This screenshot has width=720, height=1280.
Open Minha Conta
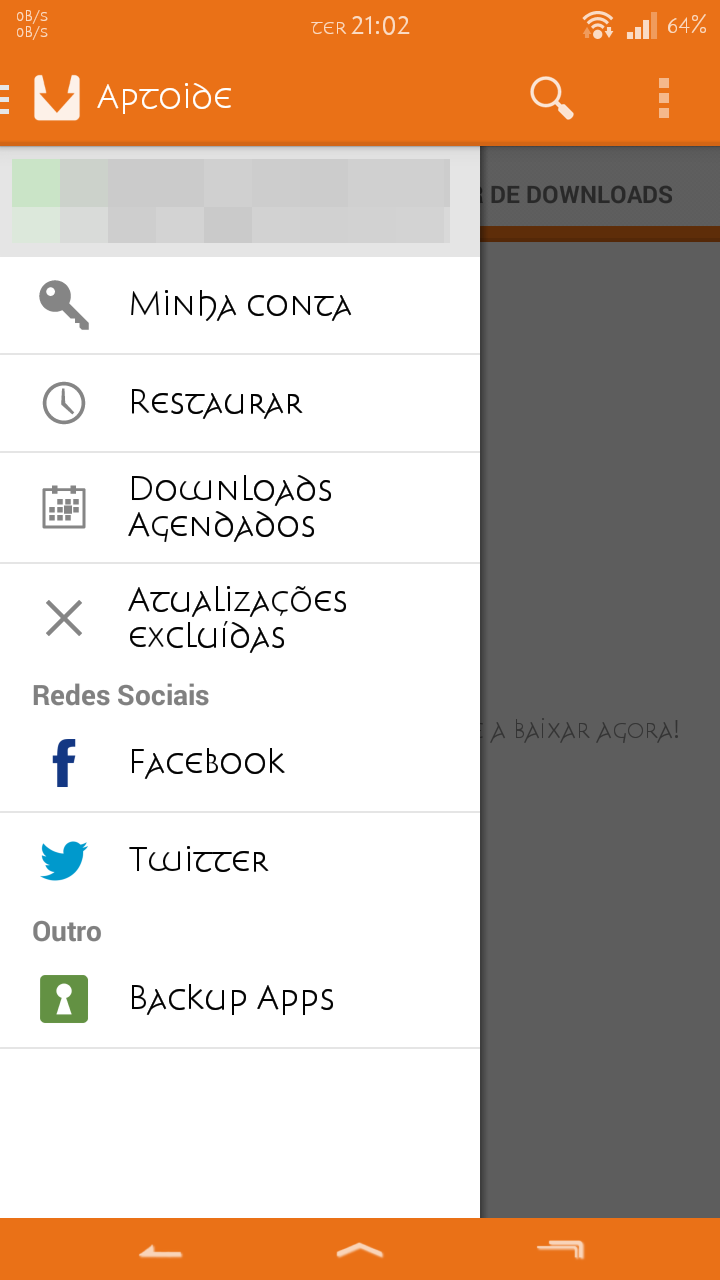click(x=240, y=306)
